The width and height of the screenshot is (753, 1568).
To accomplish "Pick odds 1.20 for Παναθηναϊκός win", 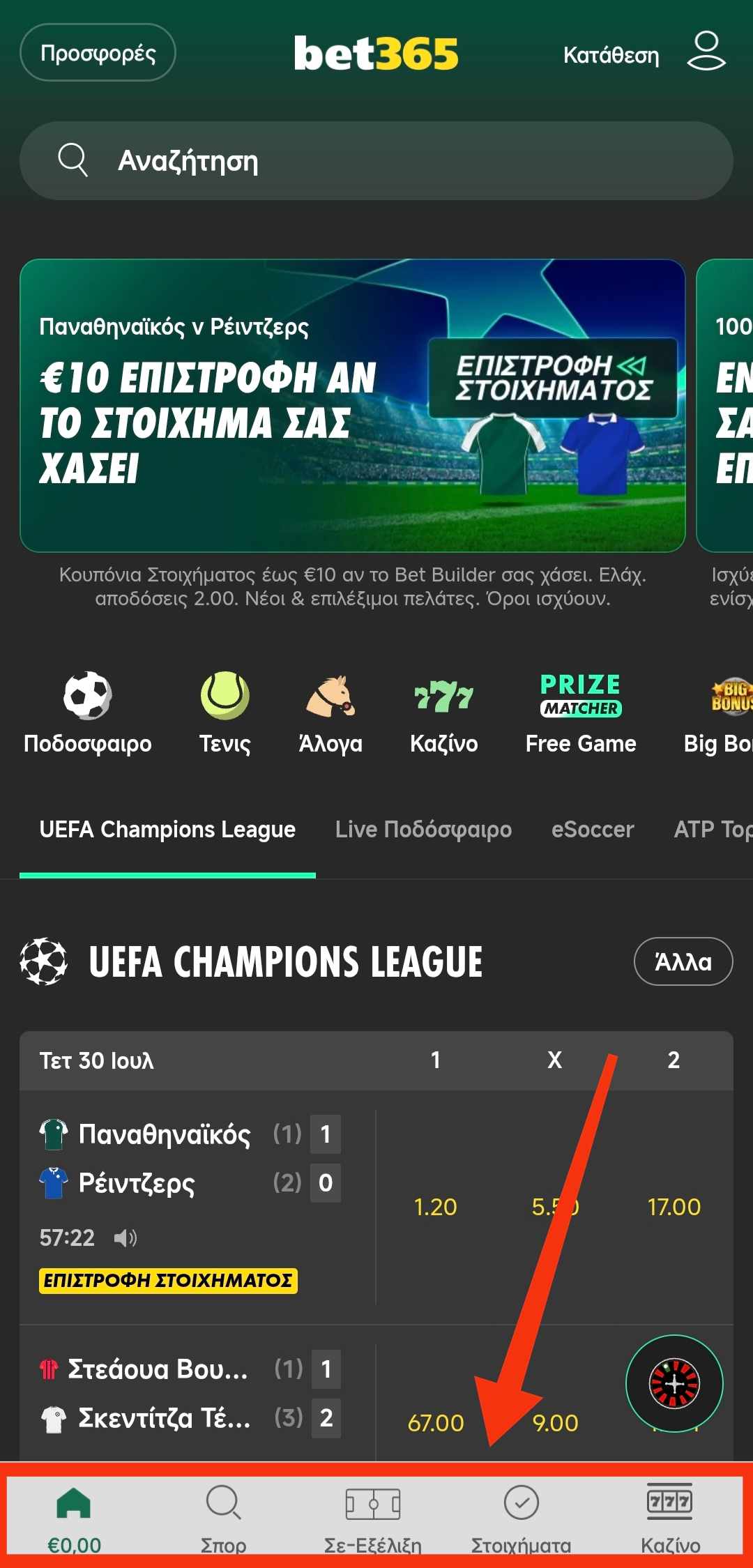I will 436,1207.
